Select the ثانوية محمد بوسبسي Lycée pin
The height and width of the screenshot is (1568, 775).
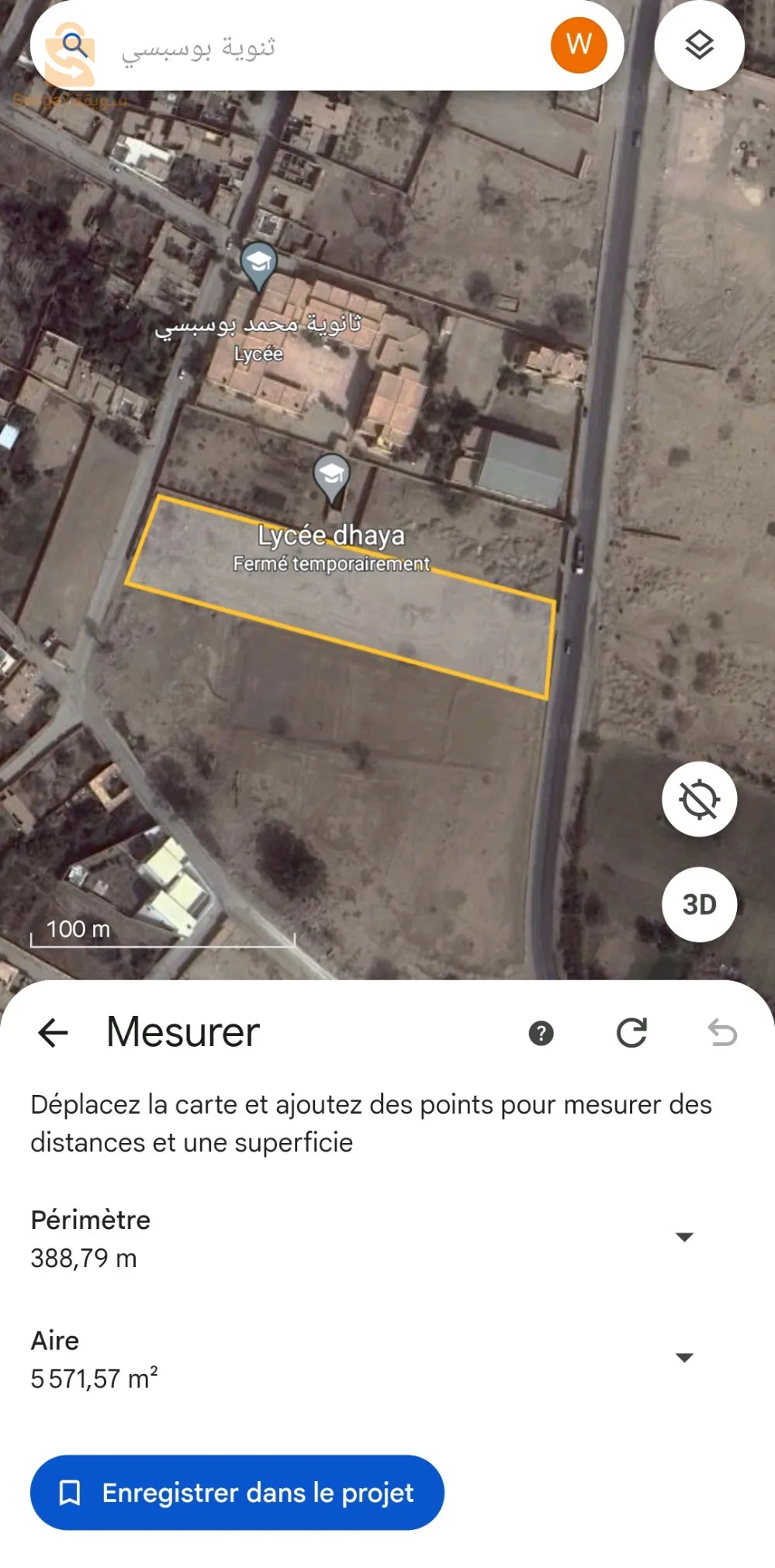(258, 264)
